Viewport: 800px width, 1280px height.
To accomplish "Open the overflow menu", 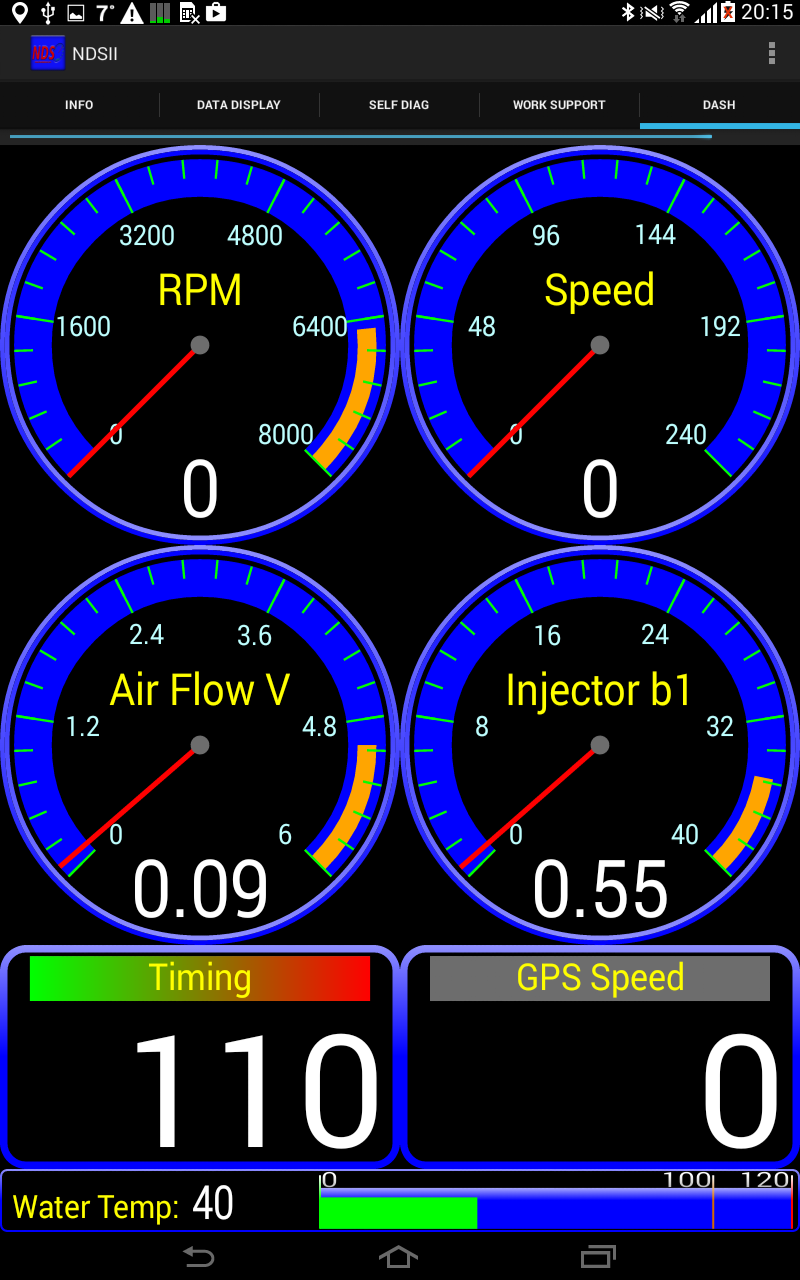I will pyautogui.click(x=771, y=53).
